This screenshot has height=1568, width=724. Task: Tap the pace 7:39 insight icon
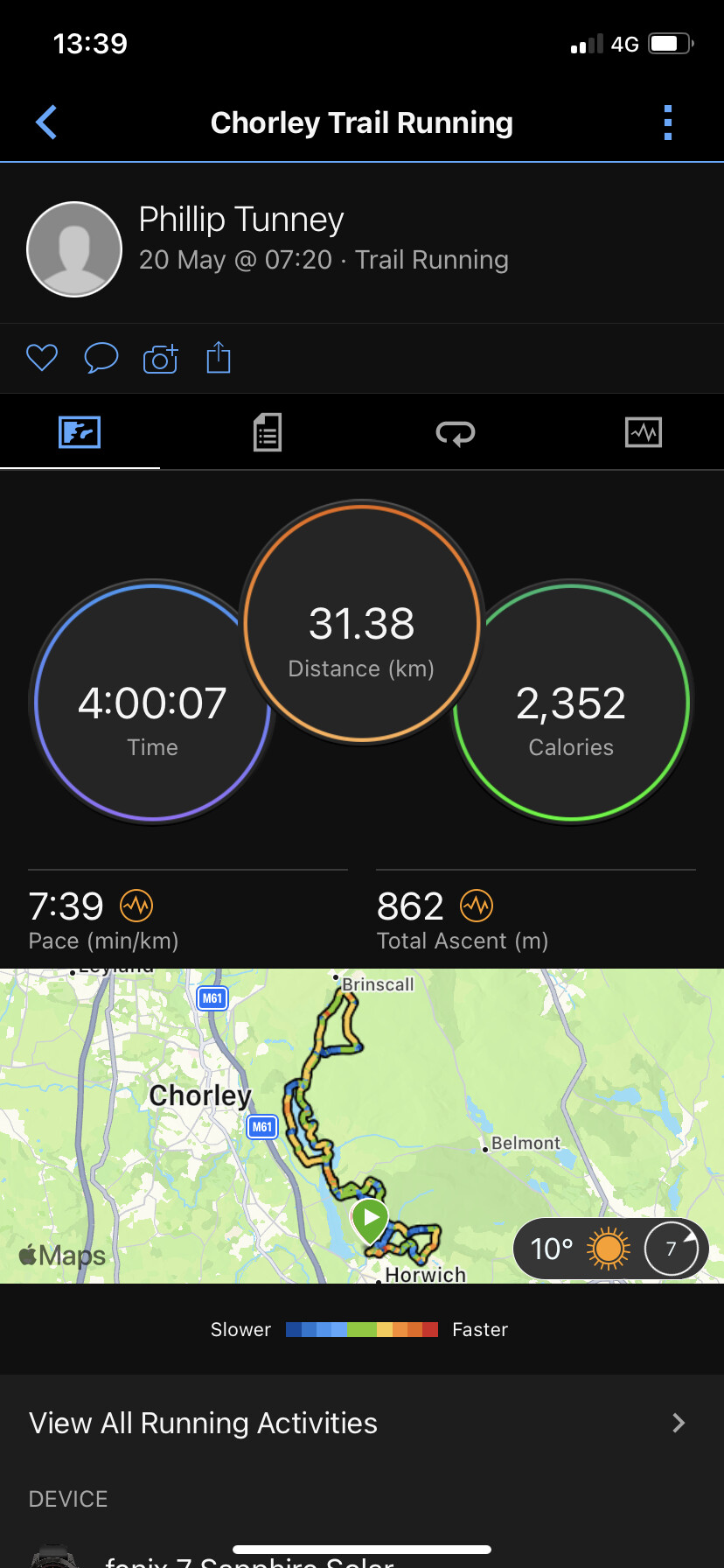coord(136,906)
